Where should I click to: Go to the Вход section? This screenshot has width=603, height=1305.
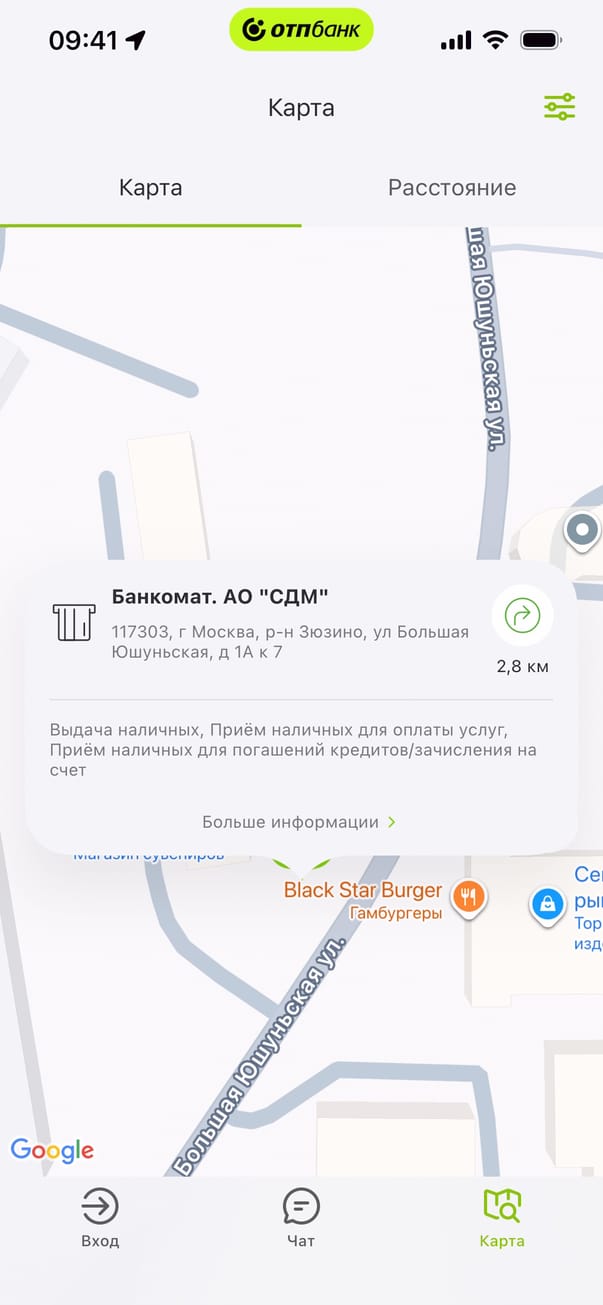[100, 1218]
